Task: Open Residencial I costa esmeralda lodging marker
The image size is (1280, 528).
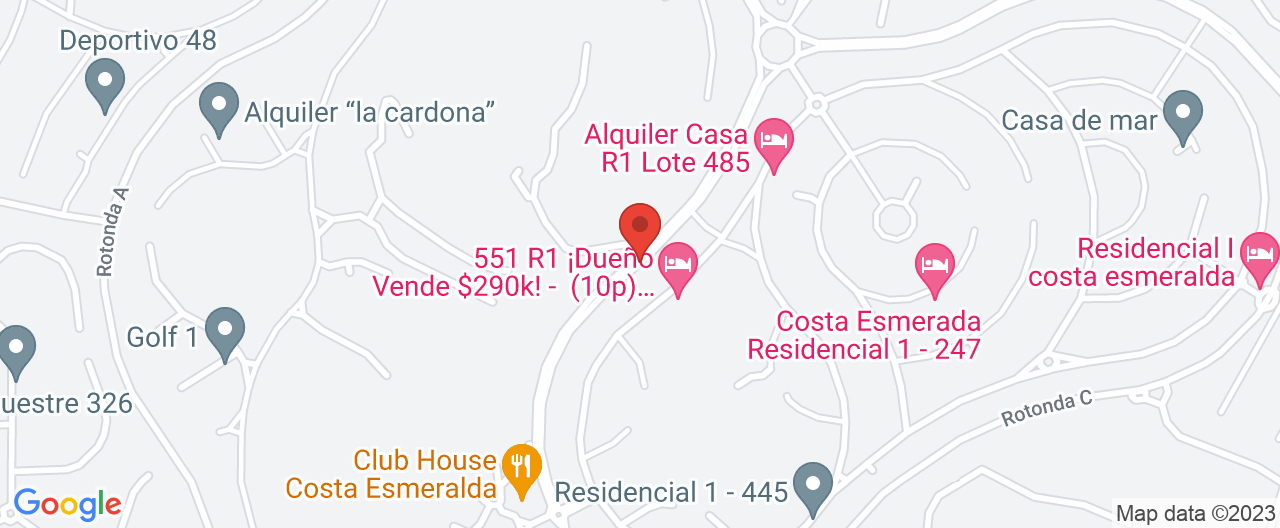Action: click(x=1259, y=256)
